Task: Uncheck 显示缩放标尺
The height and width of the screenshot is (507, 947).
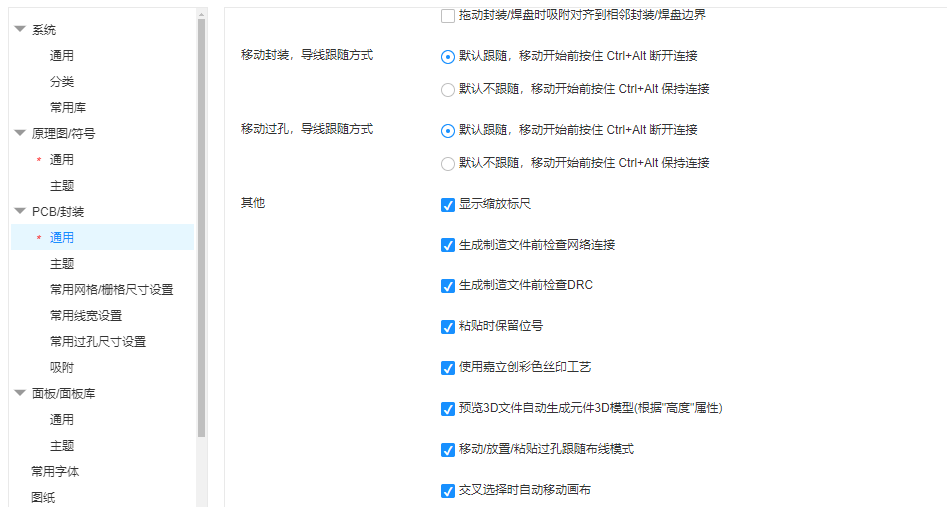Action: [x=448, y=205]
